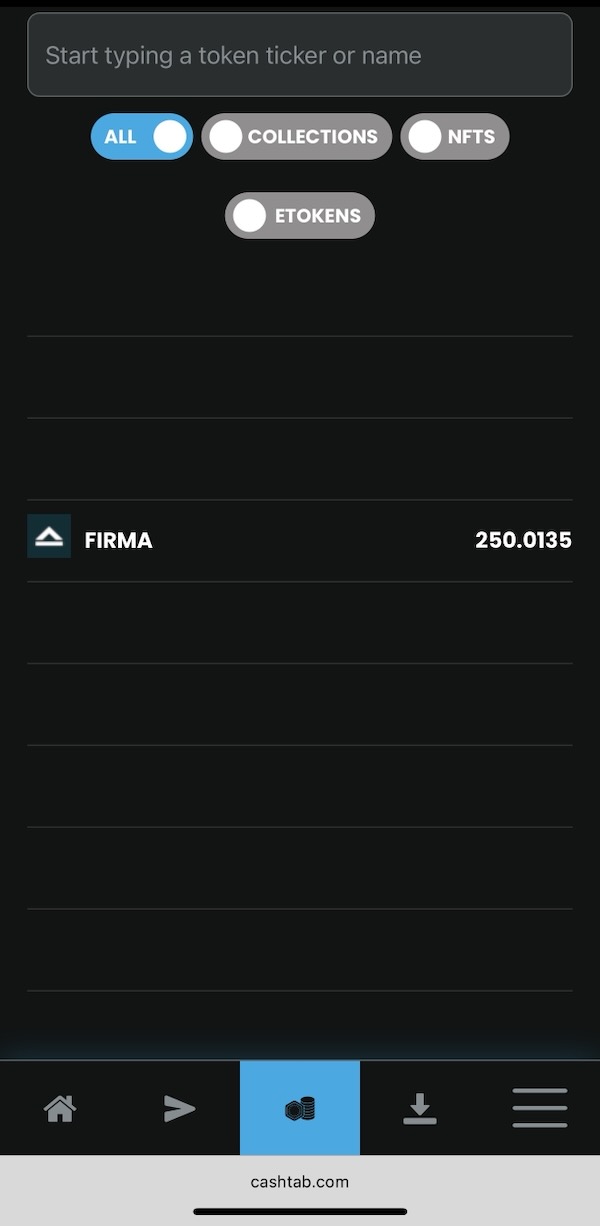This screenshot has height=1226, width=600.
Task: Focus the token ticker search field
Action: [300, 55]
